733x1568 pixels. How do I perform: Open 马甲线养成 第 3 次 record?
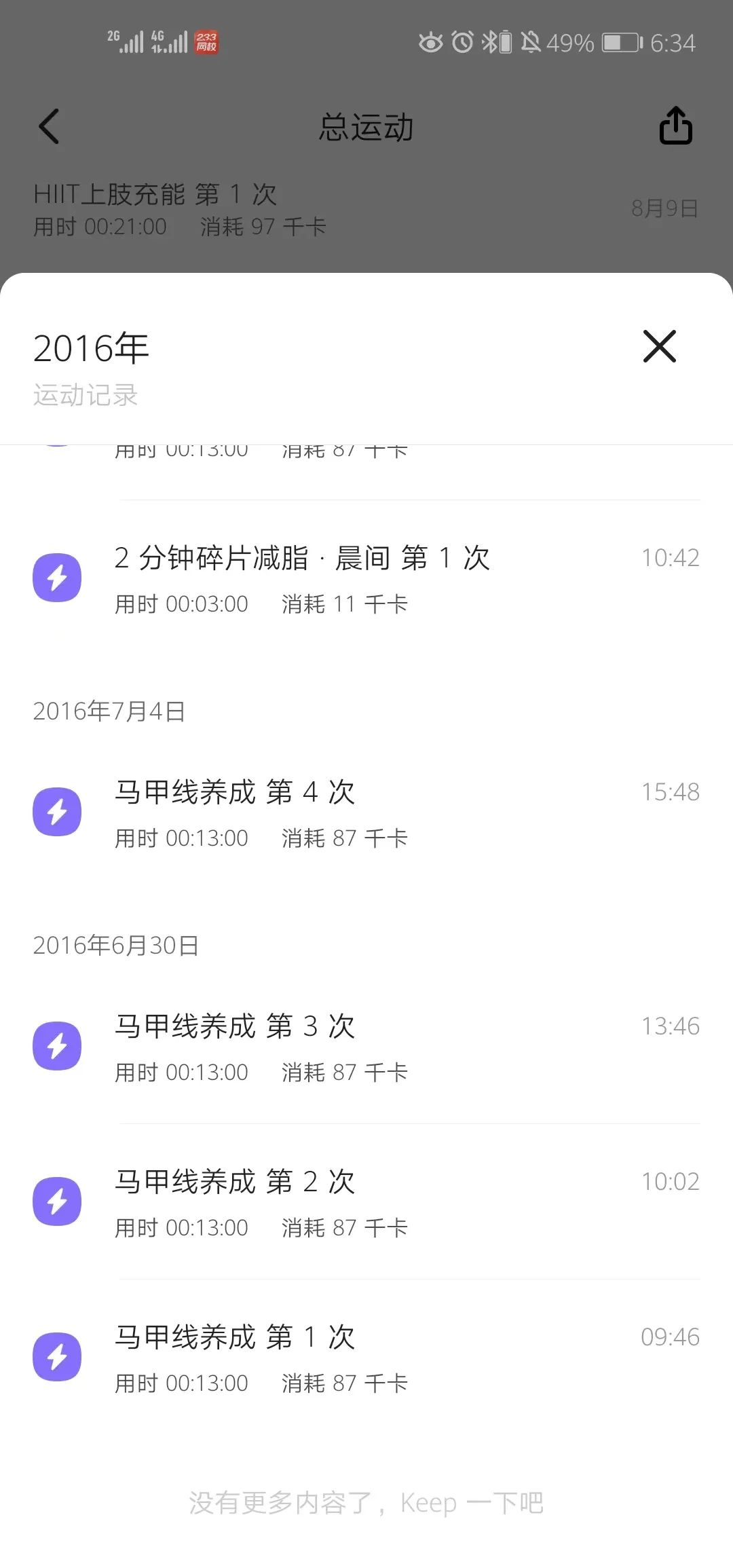[x=366, y=1047]
